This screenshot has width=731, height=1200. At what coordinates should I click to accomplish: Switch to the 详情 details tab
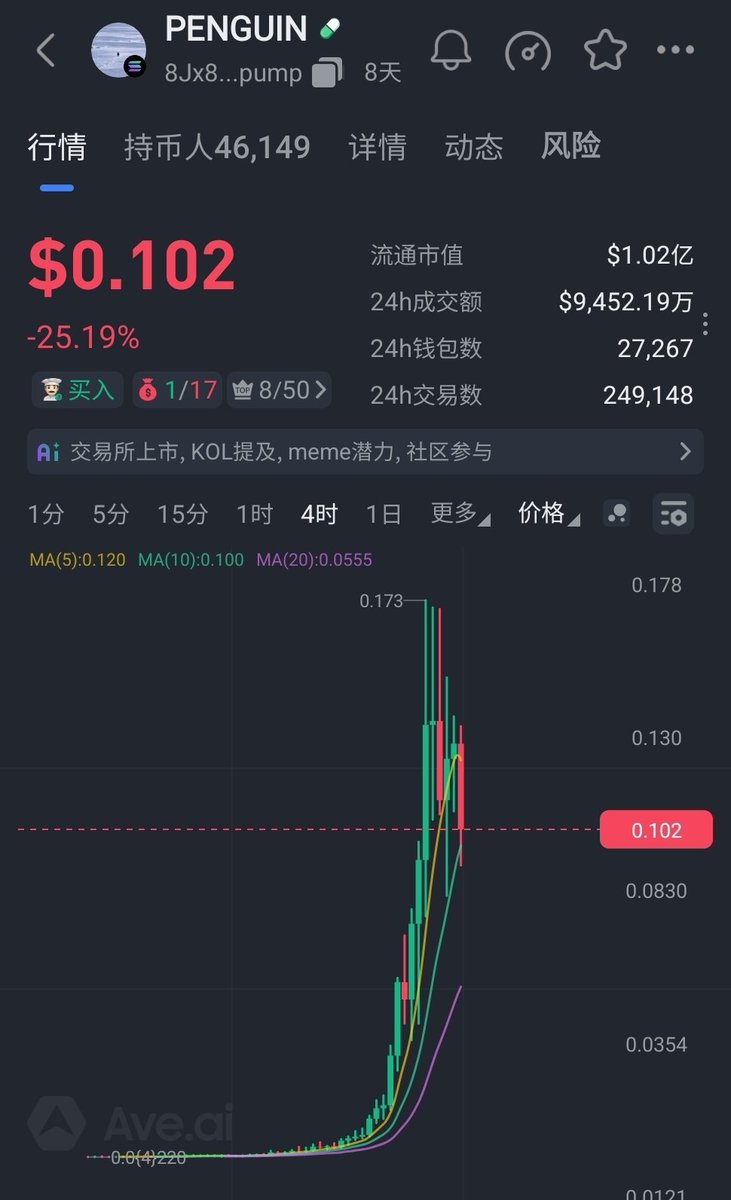coord(377,147)
